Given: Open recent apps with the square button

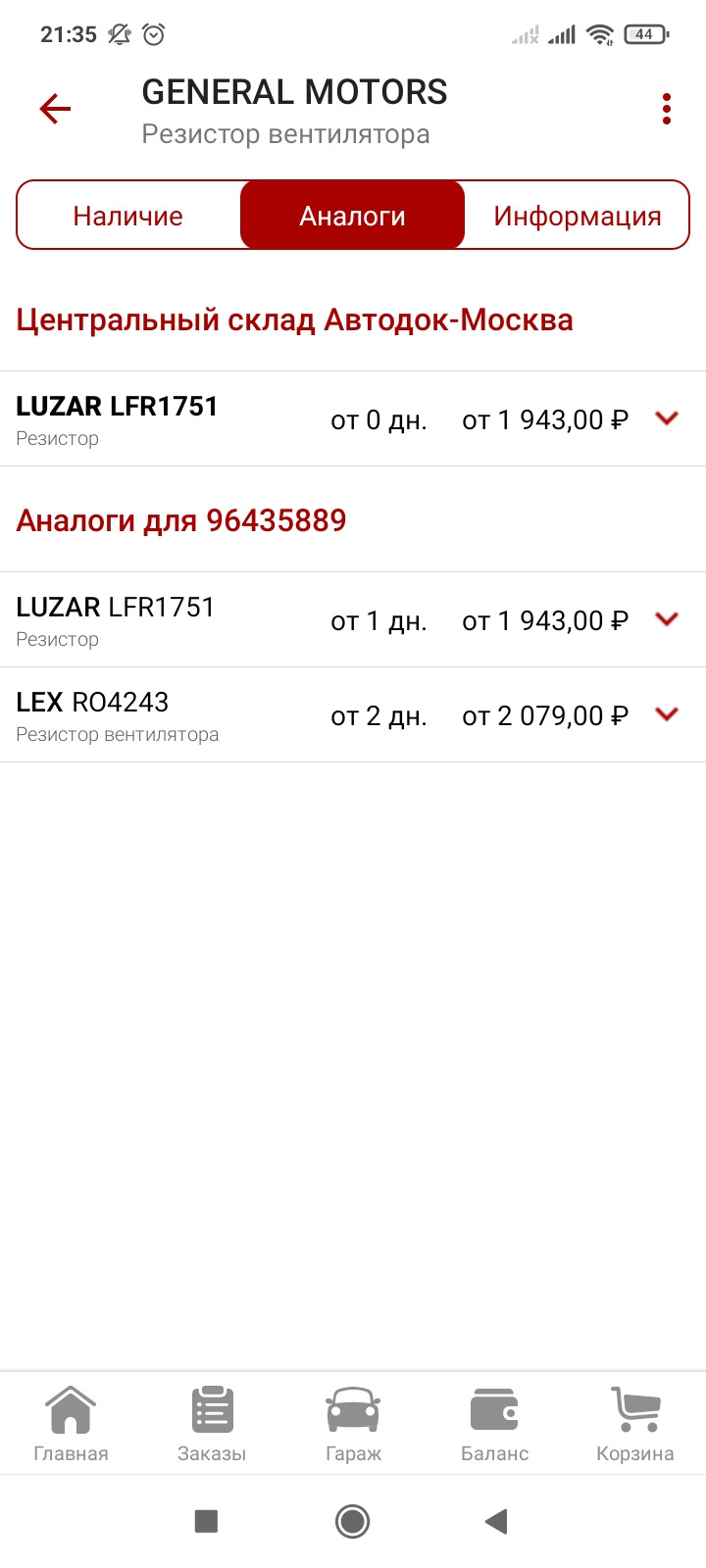Looking at the screenshot, I should click(x=206, y=1521).
